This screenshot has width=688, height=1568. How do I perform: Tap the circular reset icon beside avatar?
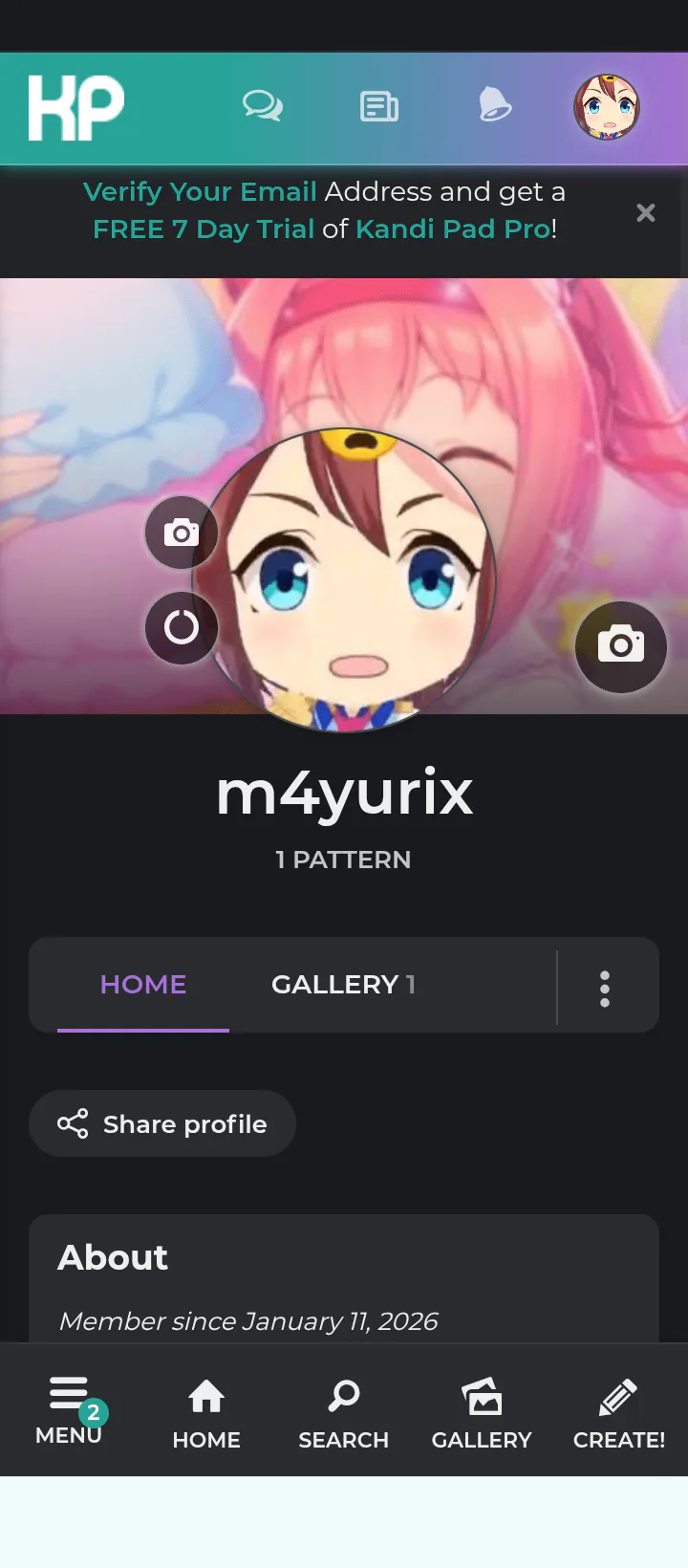(x=181, y=627)
